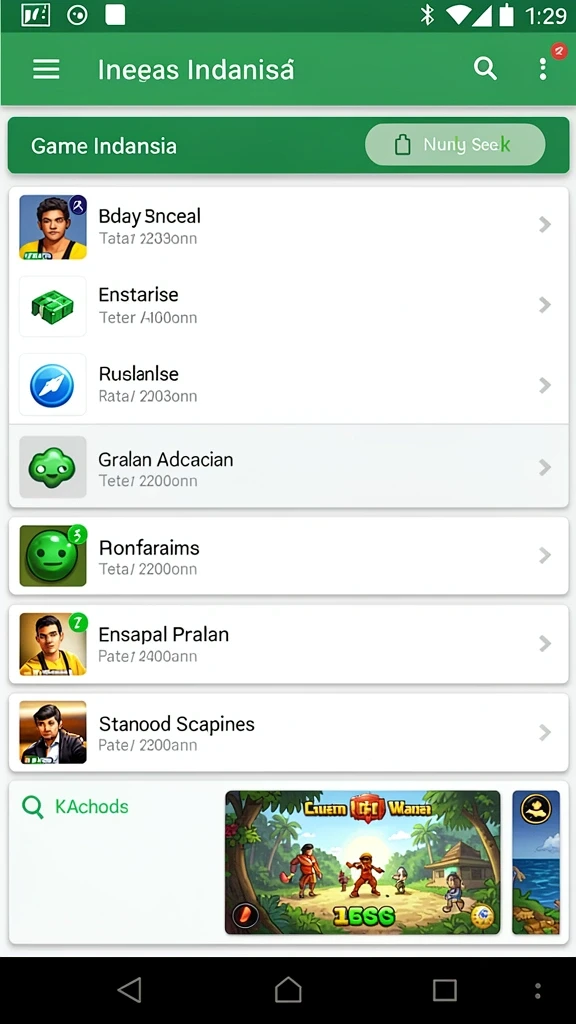The image size is (576, 1024).
Task: Open the Ronfaraims card
Action: 288,556
